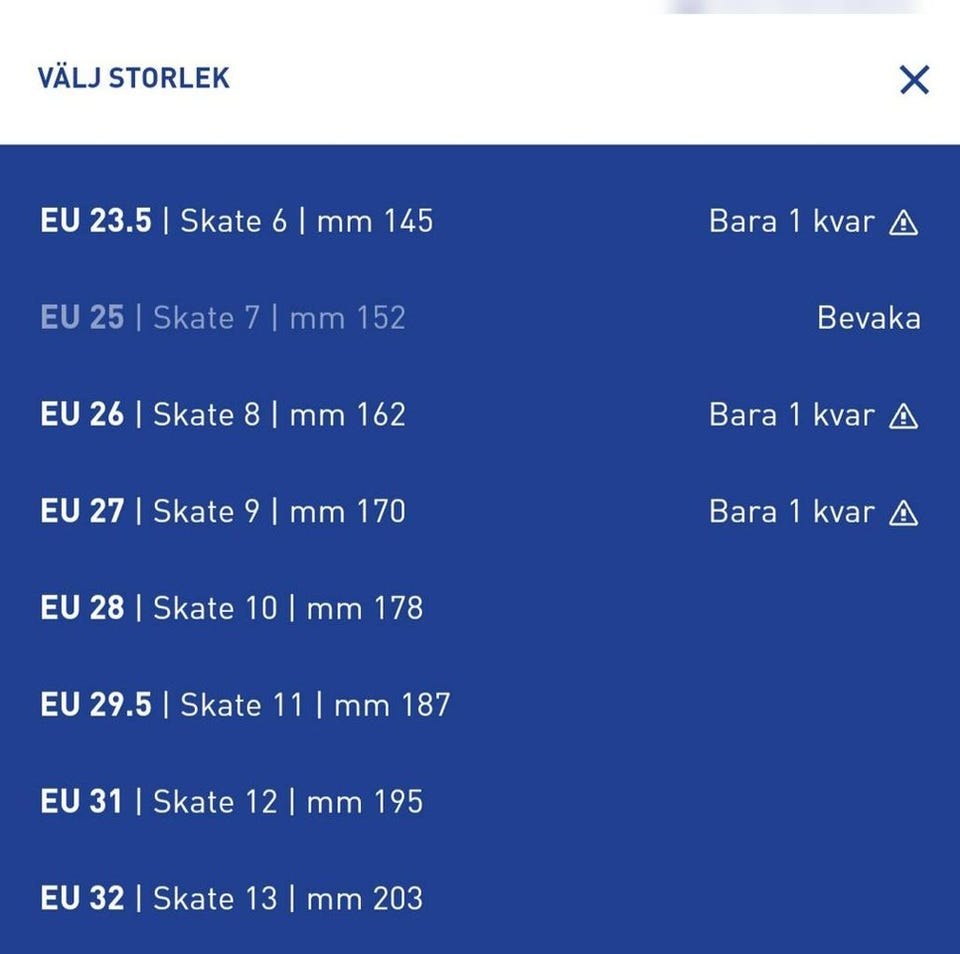Select size EU 28 Skate 10
Image resolution: width=960 pixels, height=954 pixels.
(231, 608)
